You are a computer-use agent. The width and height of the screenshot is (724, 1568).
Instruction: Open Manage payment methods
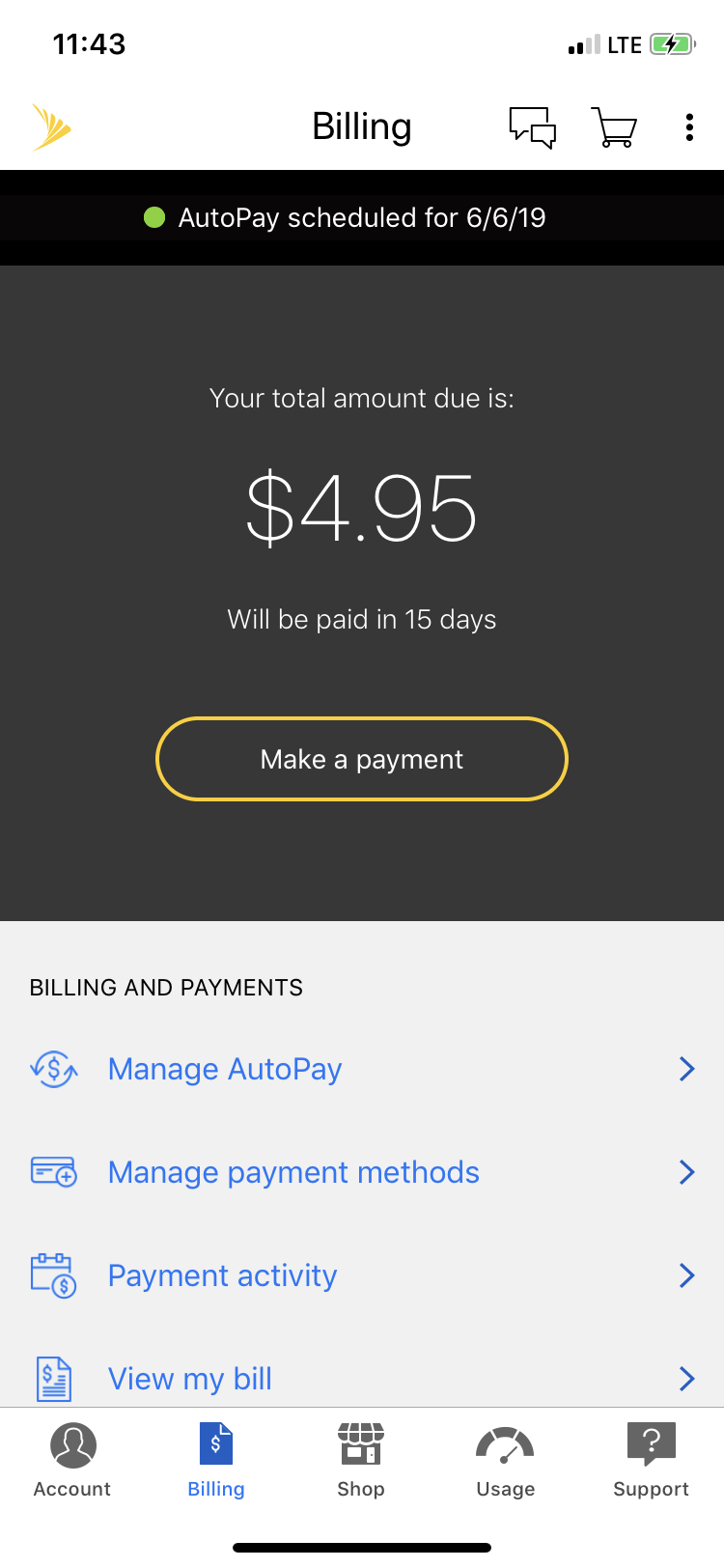coord(362,1172)
